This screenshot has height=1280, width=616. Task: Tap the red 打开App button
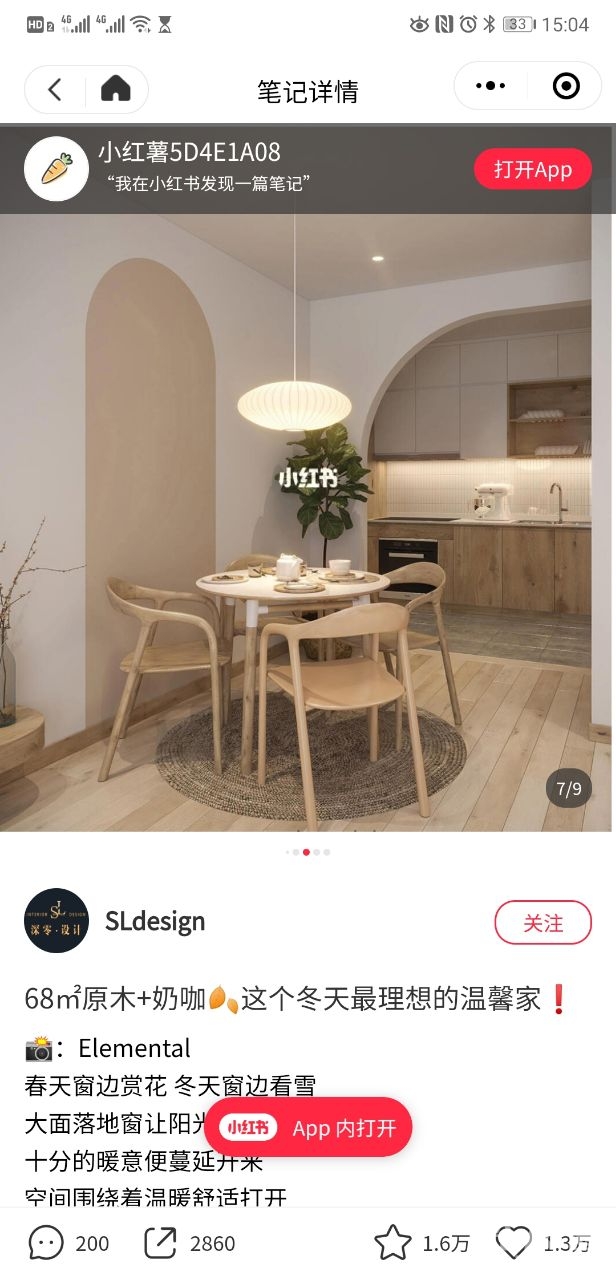coord(532,169)
